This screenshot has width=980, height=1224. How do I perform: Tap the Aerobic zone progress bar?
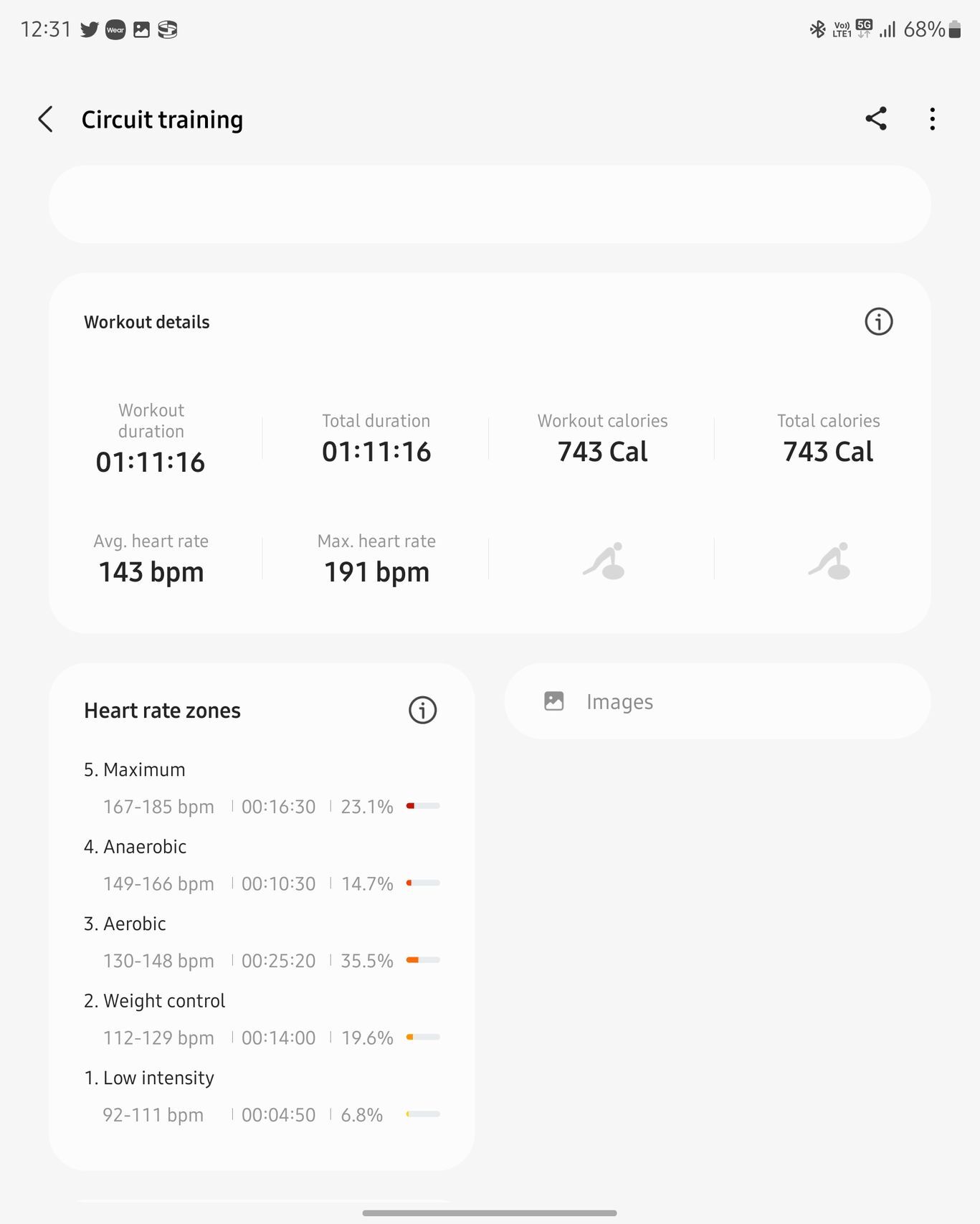coord(422,960)
